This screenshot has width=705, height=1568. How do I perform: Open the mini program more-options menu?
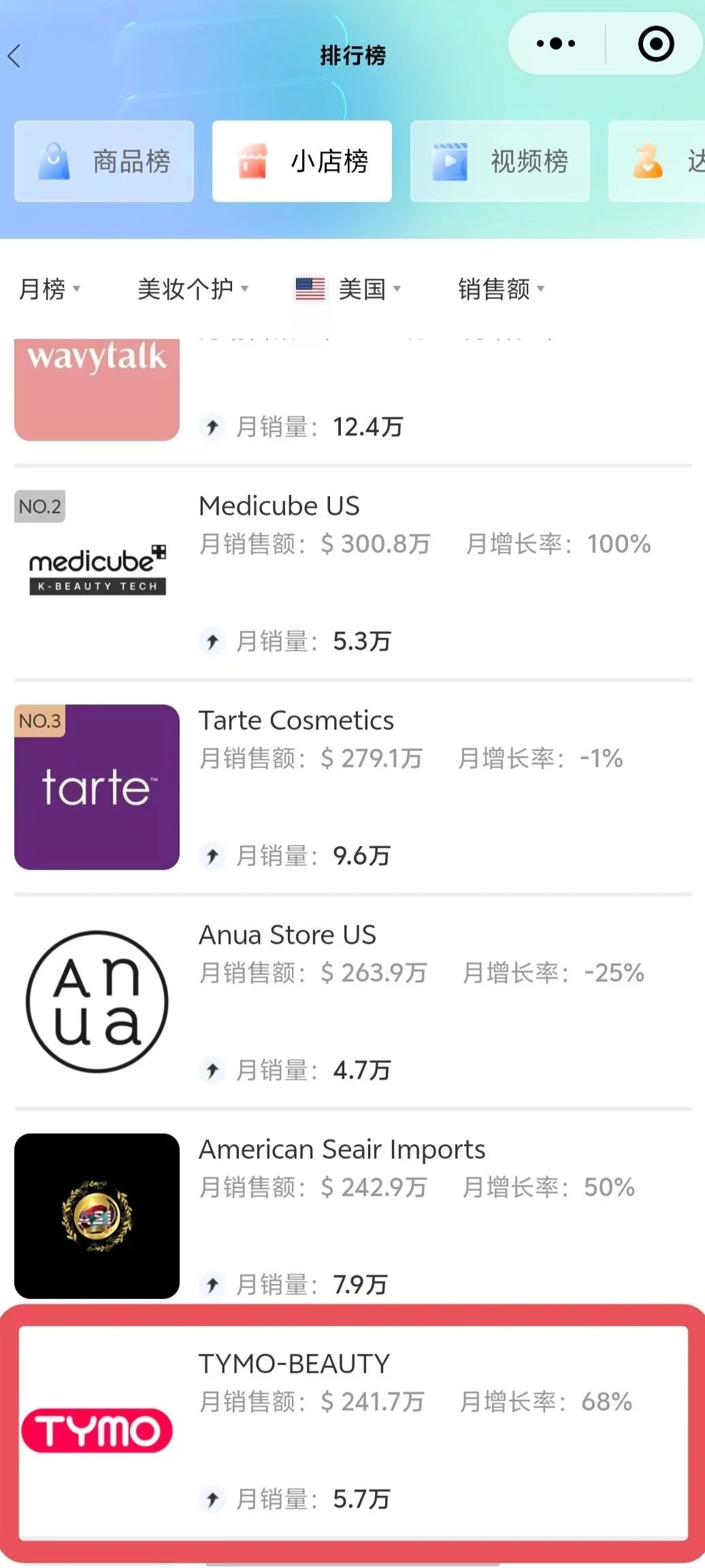556,44
